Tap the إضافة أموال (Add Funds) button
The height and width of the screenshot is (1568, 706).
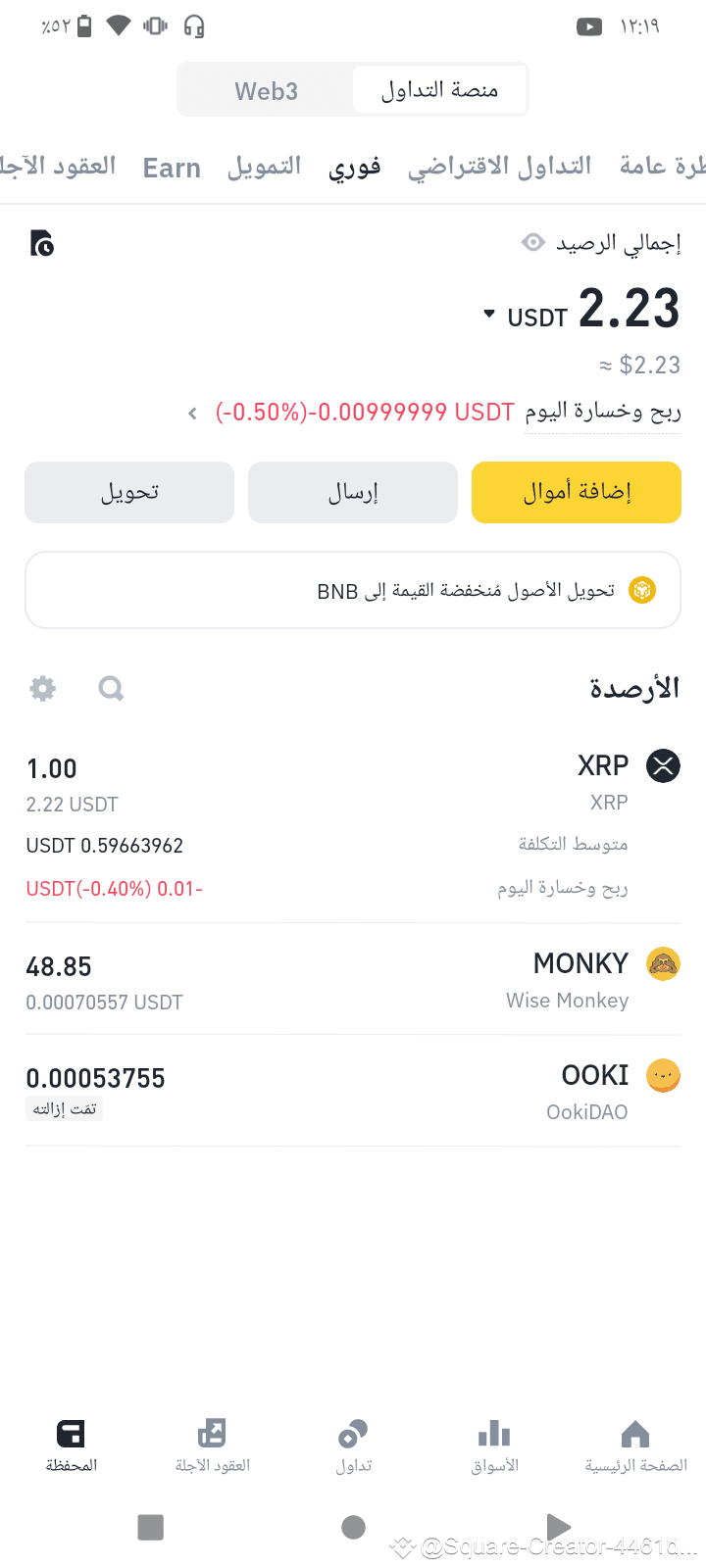click(576, 492)
